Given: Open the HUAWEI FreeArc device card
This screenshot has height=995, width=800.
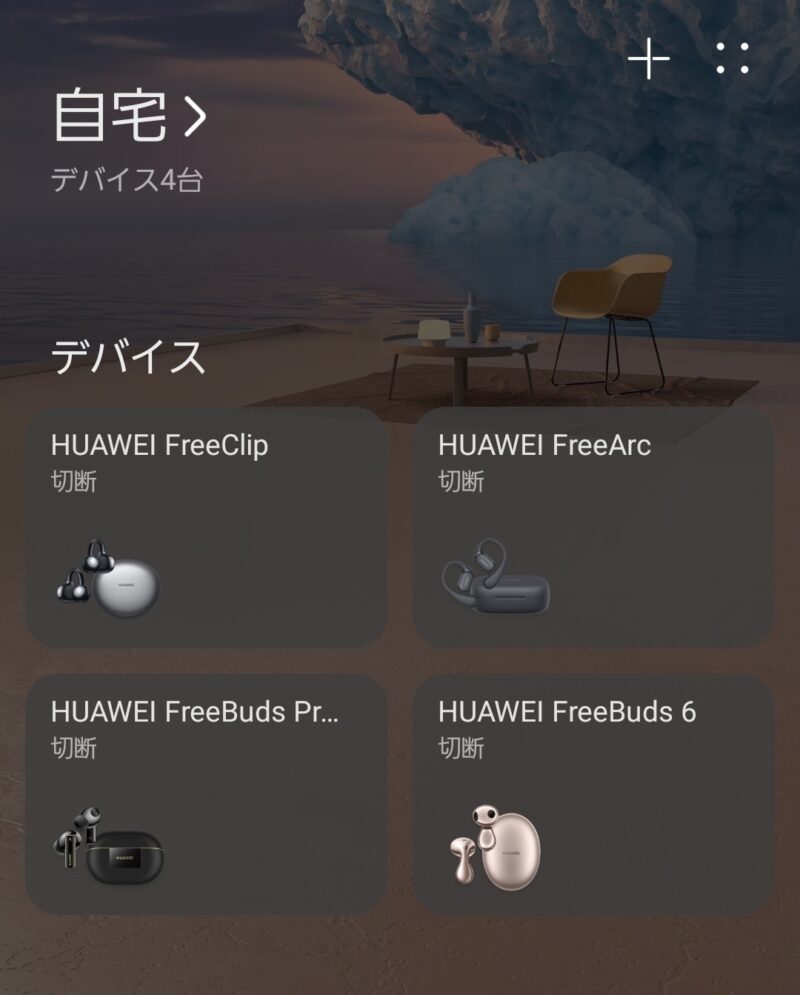Looking at the screenshot, I should (x=593, y=527).
